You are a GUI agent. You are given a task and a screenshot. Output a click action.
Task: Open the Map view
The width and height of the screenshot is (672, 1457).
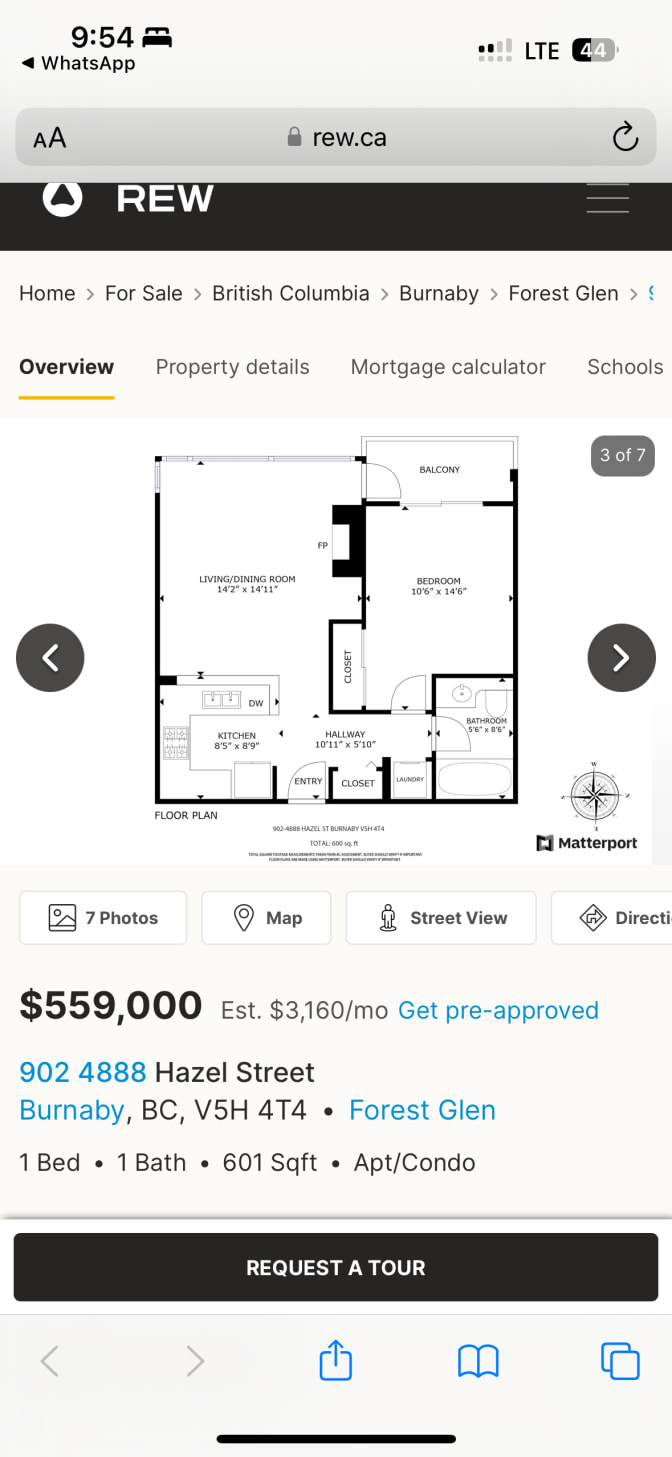coord(266,918)
